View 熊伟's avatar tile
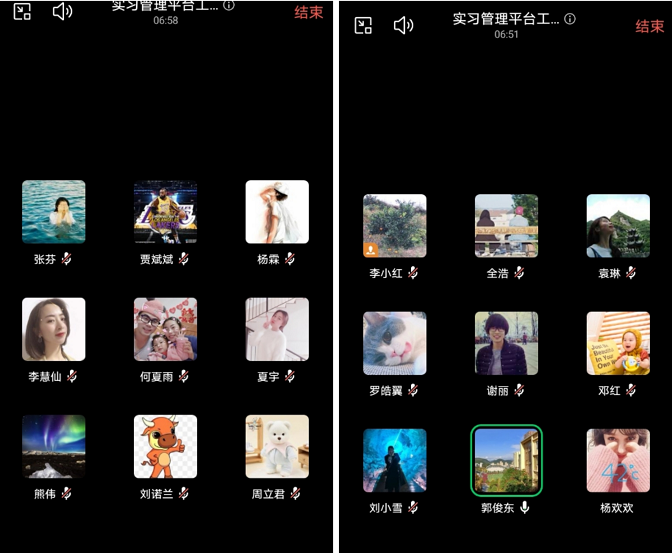Viewport: 672px width, 553px height. pyautogui.click(x=54, y=446)
